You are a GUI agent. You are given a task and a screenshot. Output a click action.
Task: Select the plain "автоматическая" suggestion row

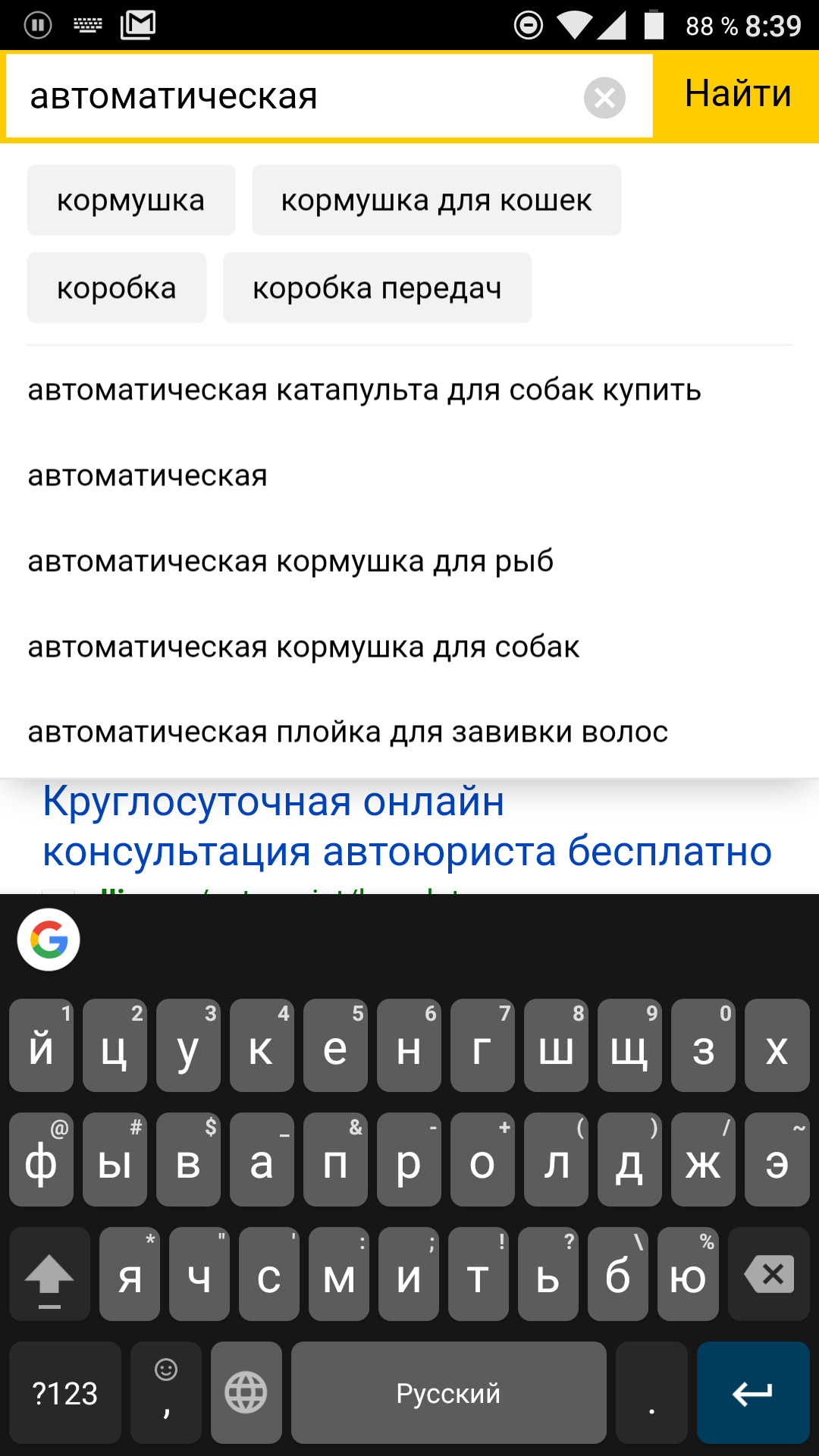[x=148, y=475]
